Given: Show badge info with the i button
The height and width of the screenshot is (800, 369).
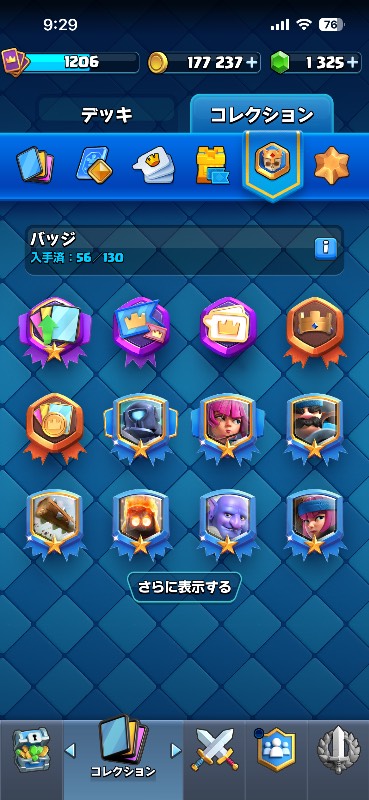Looking at the screenshot, I should tap(326, 248).
